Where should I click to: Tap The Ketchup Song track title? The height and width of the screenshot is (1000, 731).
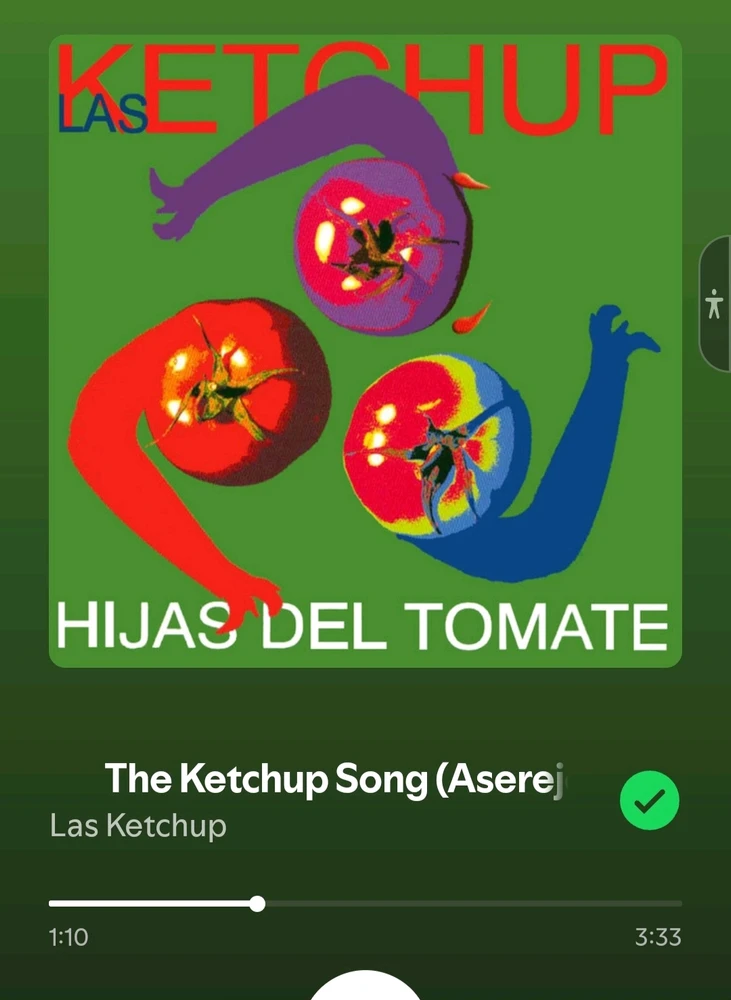click(x=334, y=780)
